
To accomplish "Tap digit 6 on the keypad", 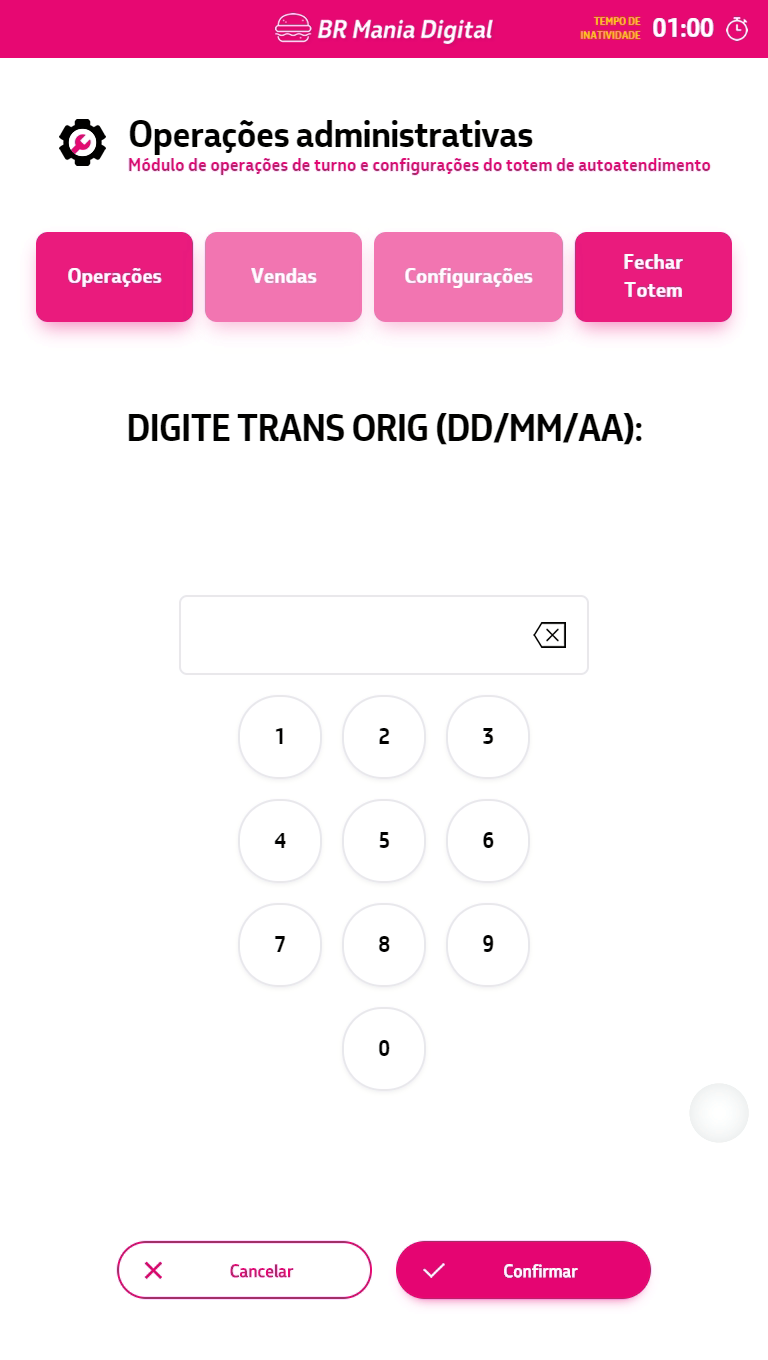I will pyautogui.click(x=488, y=841).
